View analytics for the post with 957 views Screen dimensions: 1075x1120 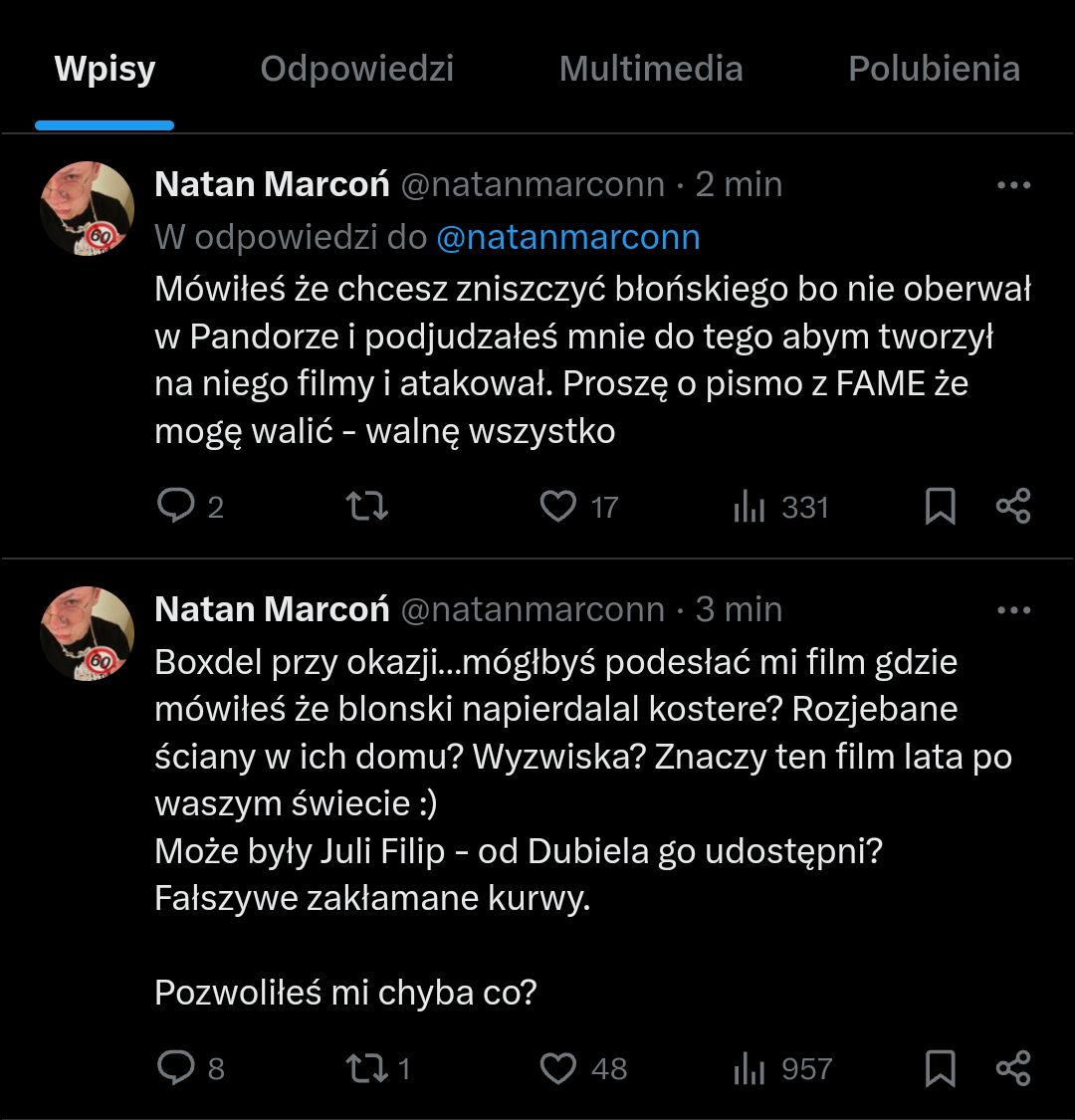[x=749, y=1069]
